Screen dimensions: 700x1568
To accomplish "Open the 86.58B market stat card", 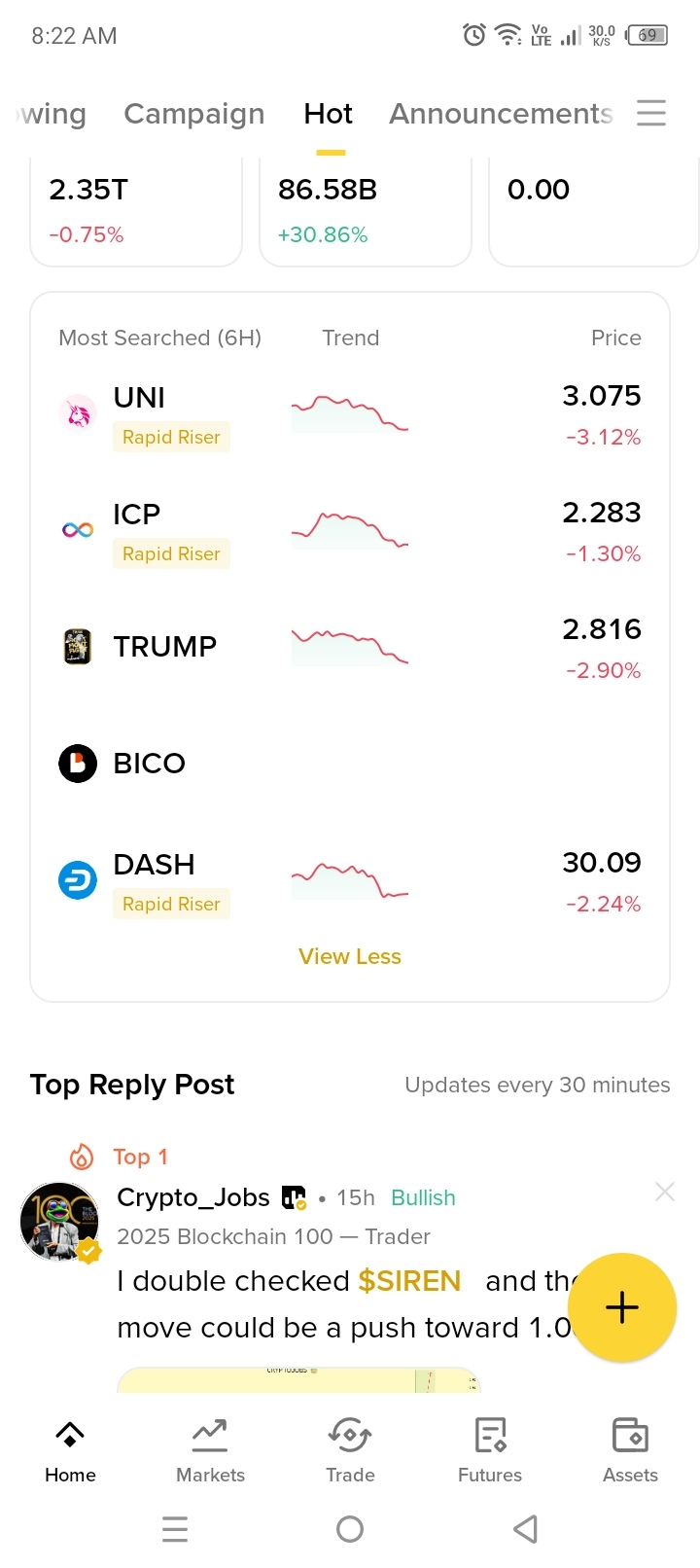I will [x=366, y=210].
